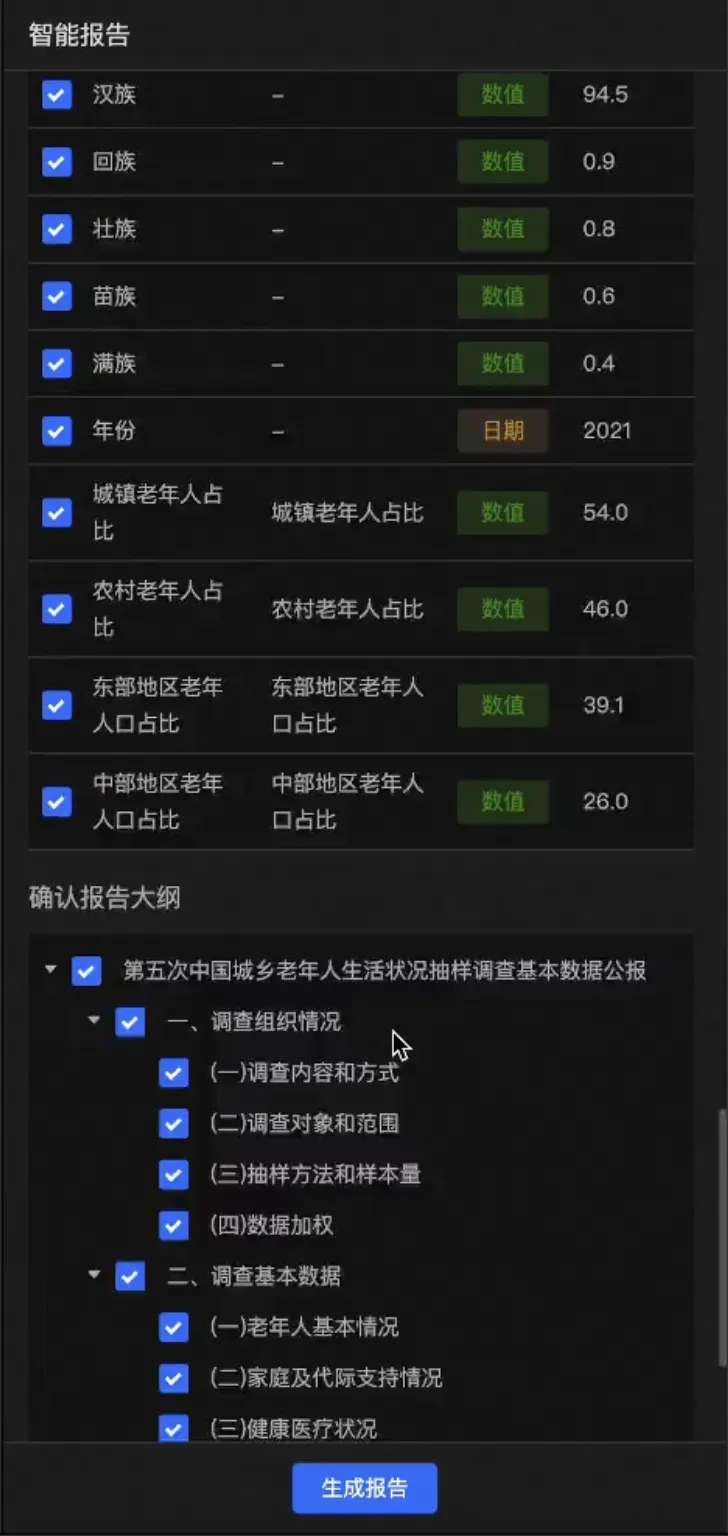The width and height of the screenshot is (728, 1536).
Task: Toggle (三)抽样方法和样本量 checkbox
Action: 174,1174
